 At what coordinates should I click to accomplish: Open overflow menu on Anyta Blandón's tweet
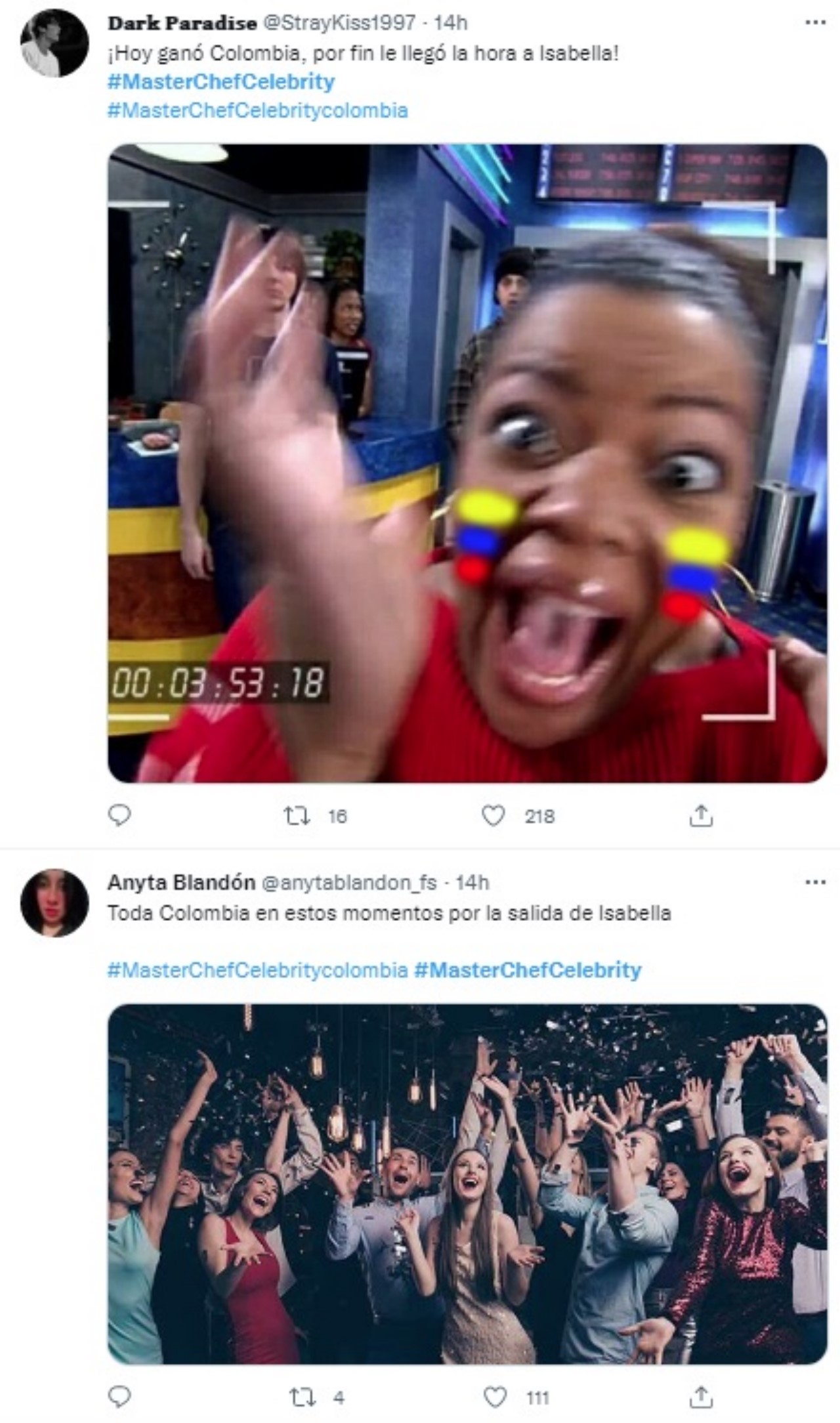click(815, 882)
